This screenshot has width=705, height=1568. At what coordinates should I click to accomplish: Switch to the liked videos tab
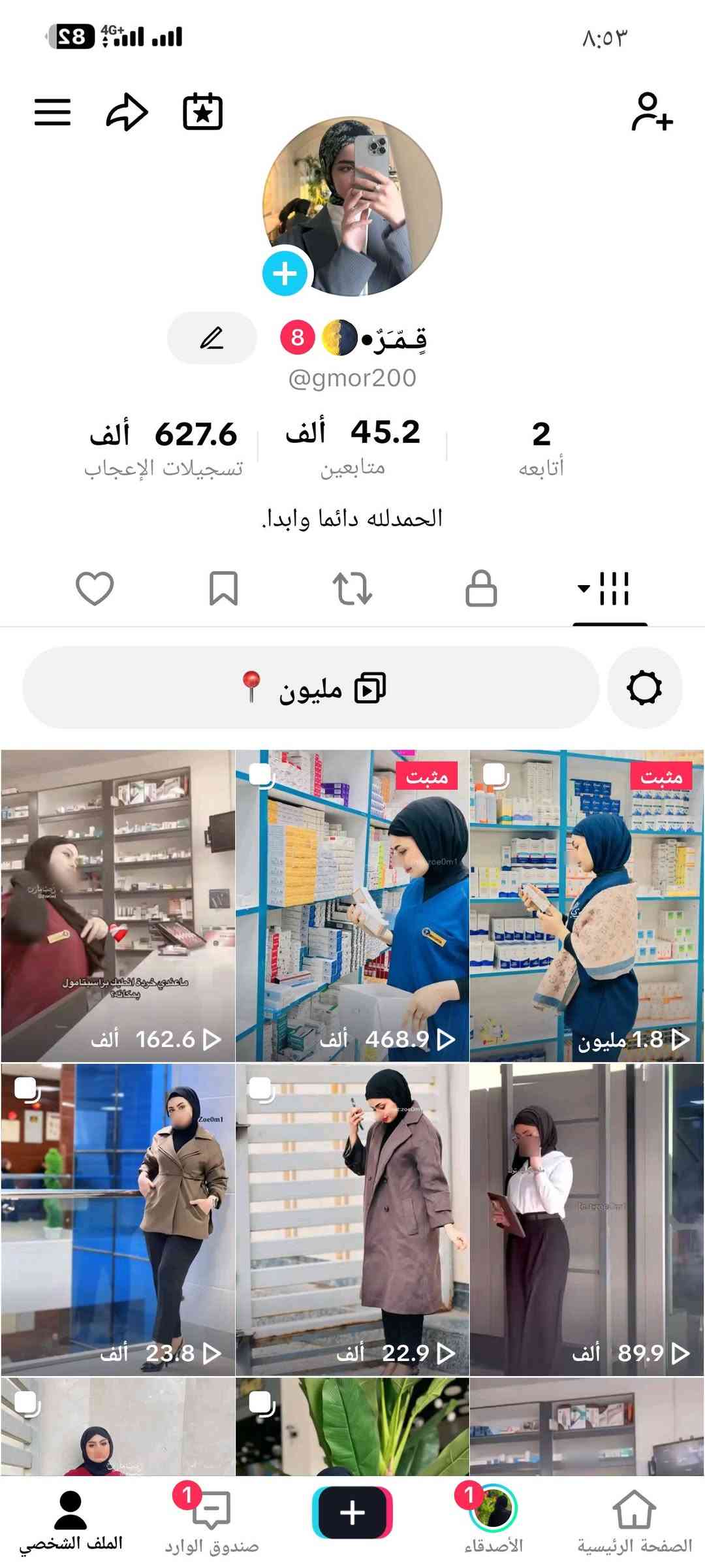(x=95, y=588)
